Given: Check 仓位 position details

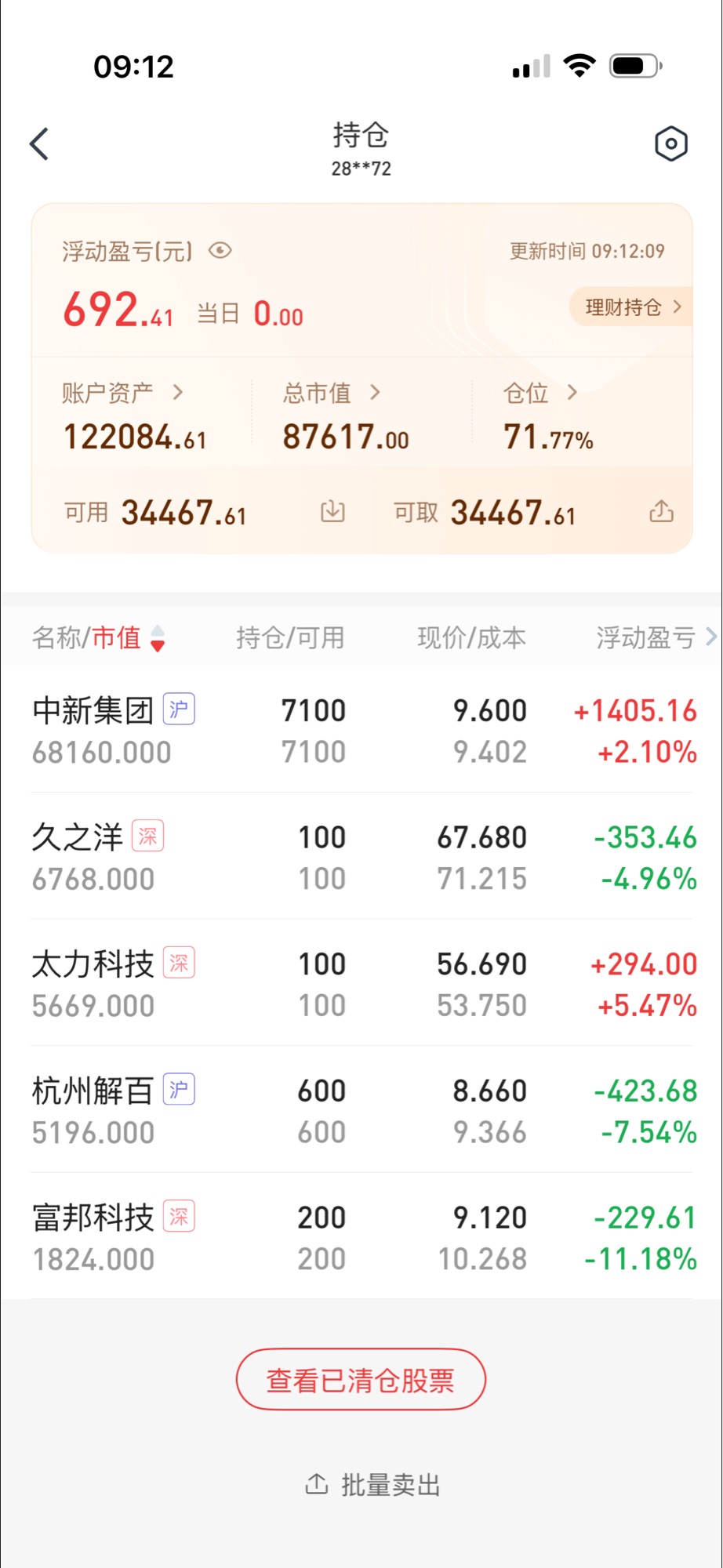Looking at the screenshot, I should click(540, 393).
